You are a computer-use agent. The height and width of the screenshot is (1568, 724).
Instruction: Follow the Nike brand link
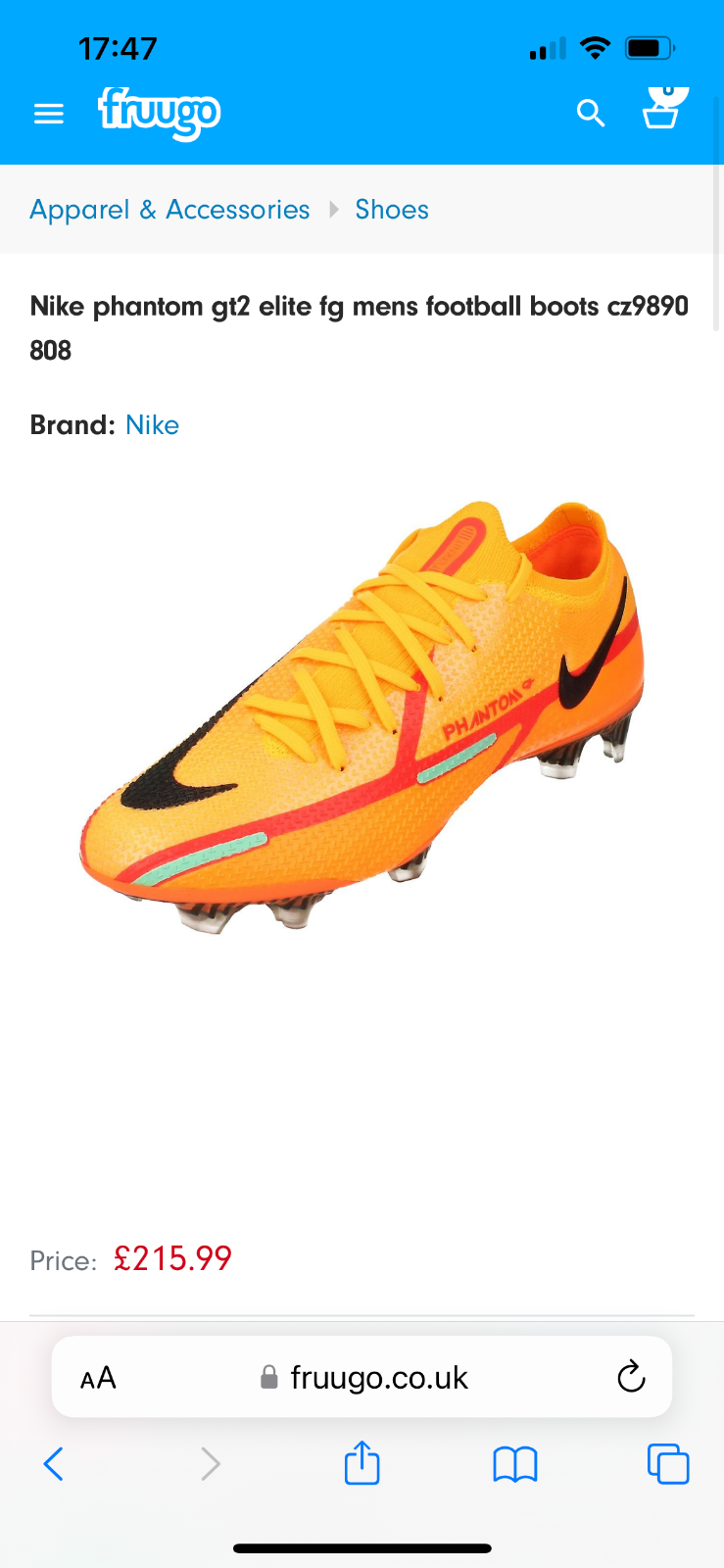152,424
